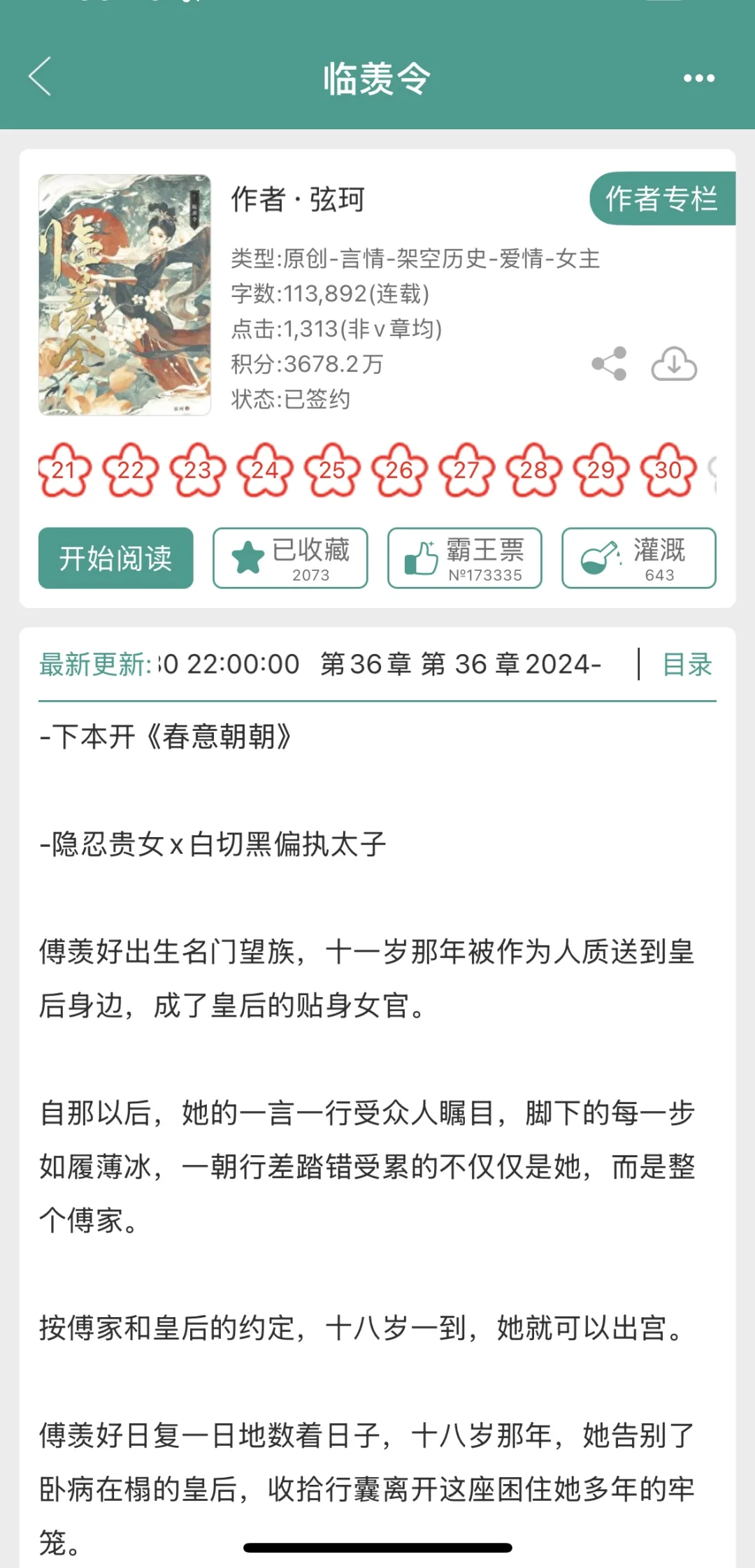
Task: Tap 开始阅读 to start reading
Action: 115,559
